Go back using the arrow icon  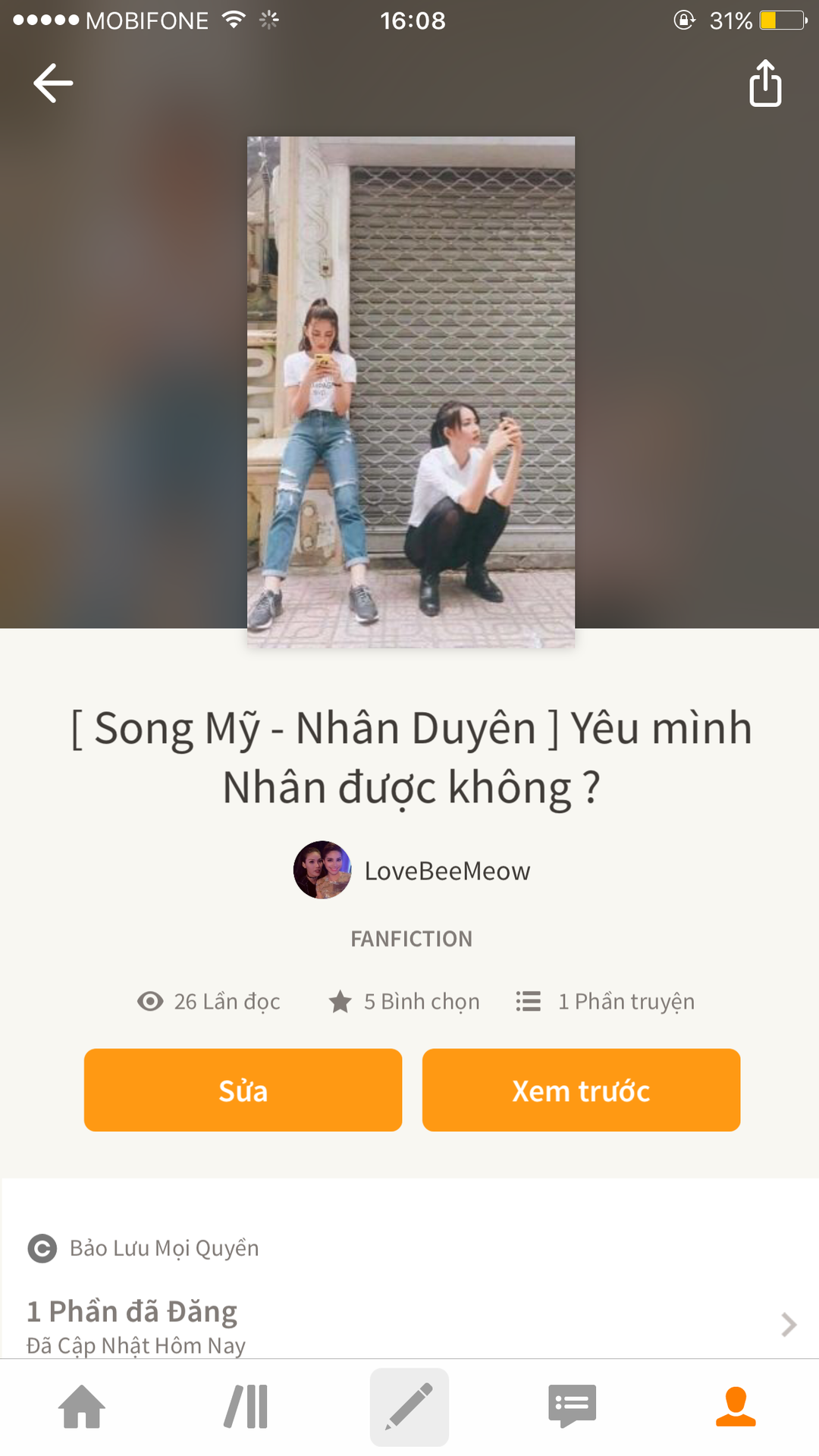(53, 83)
